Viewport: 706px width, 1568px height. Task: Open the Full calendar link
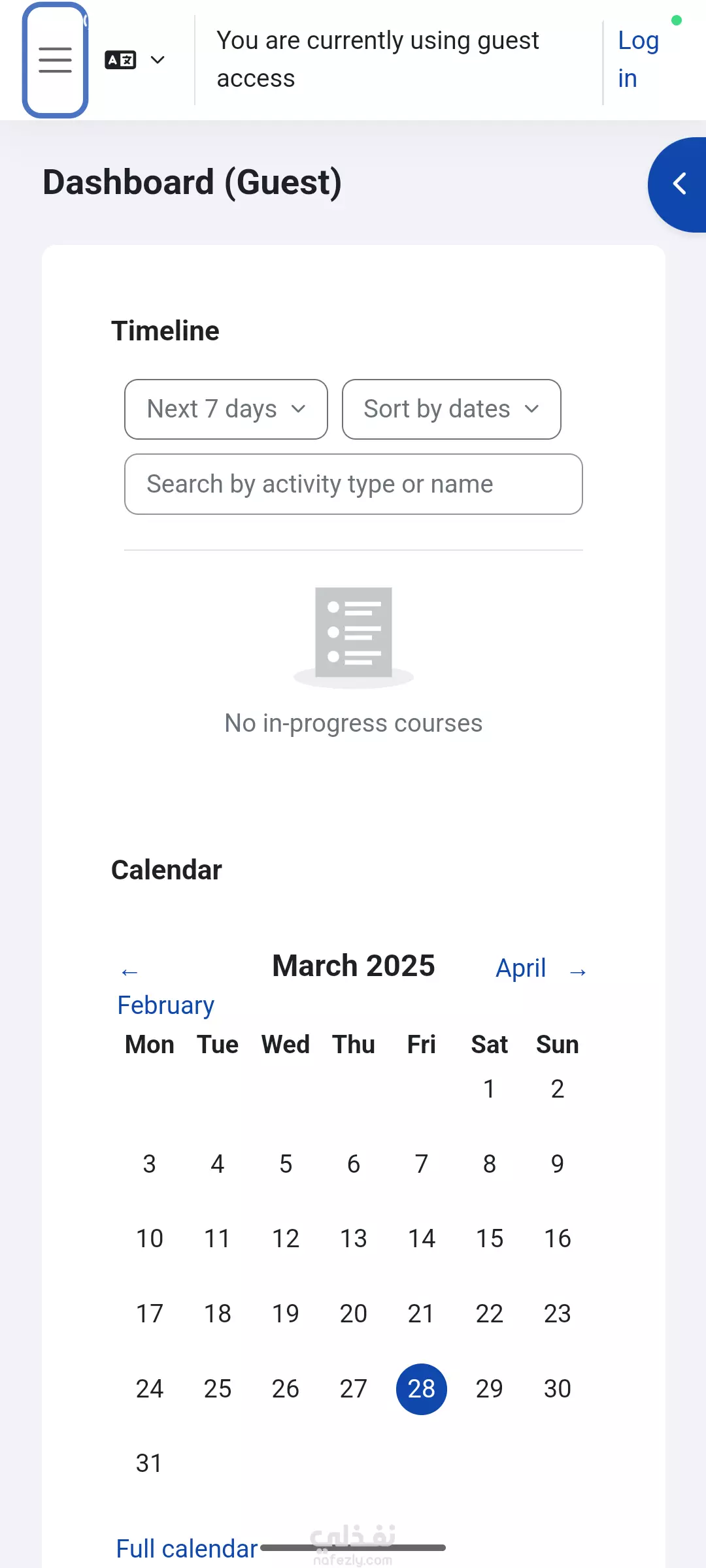pos(187,1548)
